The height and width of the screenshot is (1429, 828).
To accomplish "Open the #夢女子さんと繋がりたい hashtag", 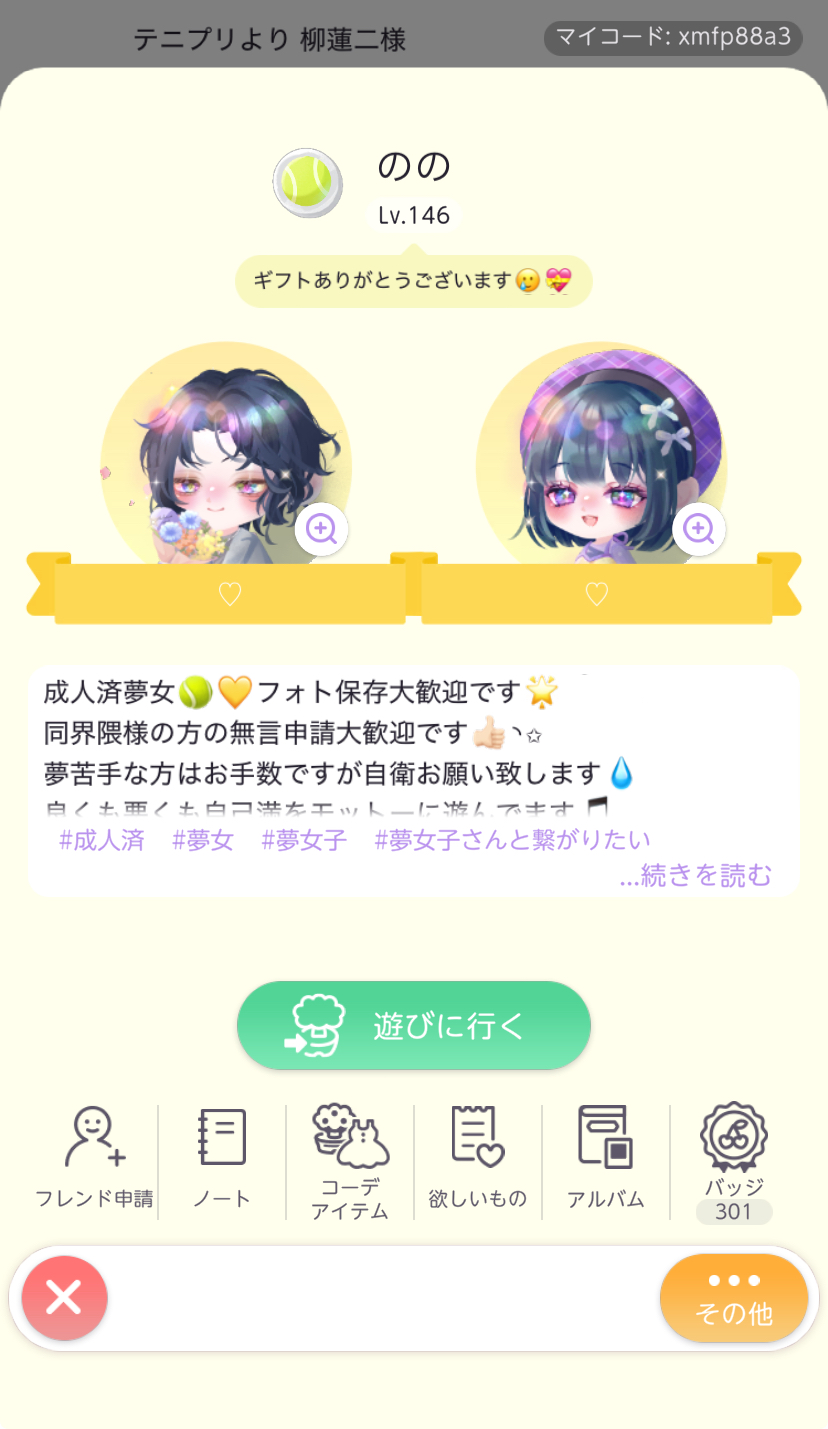I will (x=512, y=840).
